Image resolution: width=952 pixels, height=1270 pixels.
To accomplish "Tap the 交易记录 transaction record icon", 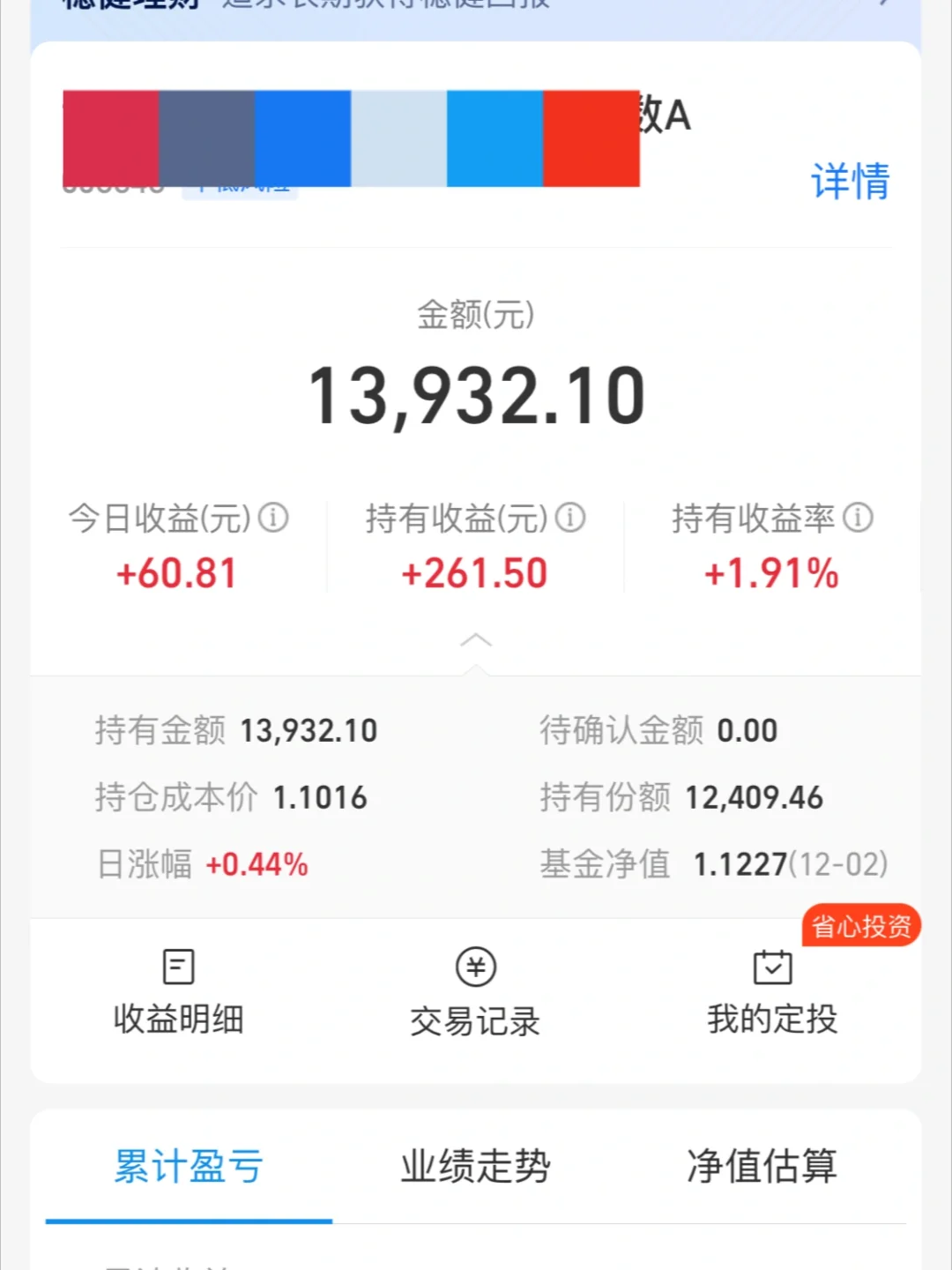I will [x=475, y=988].
